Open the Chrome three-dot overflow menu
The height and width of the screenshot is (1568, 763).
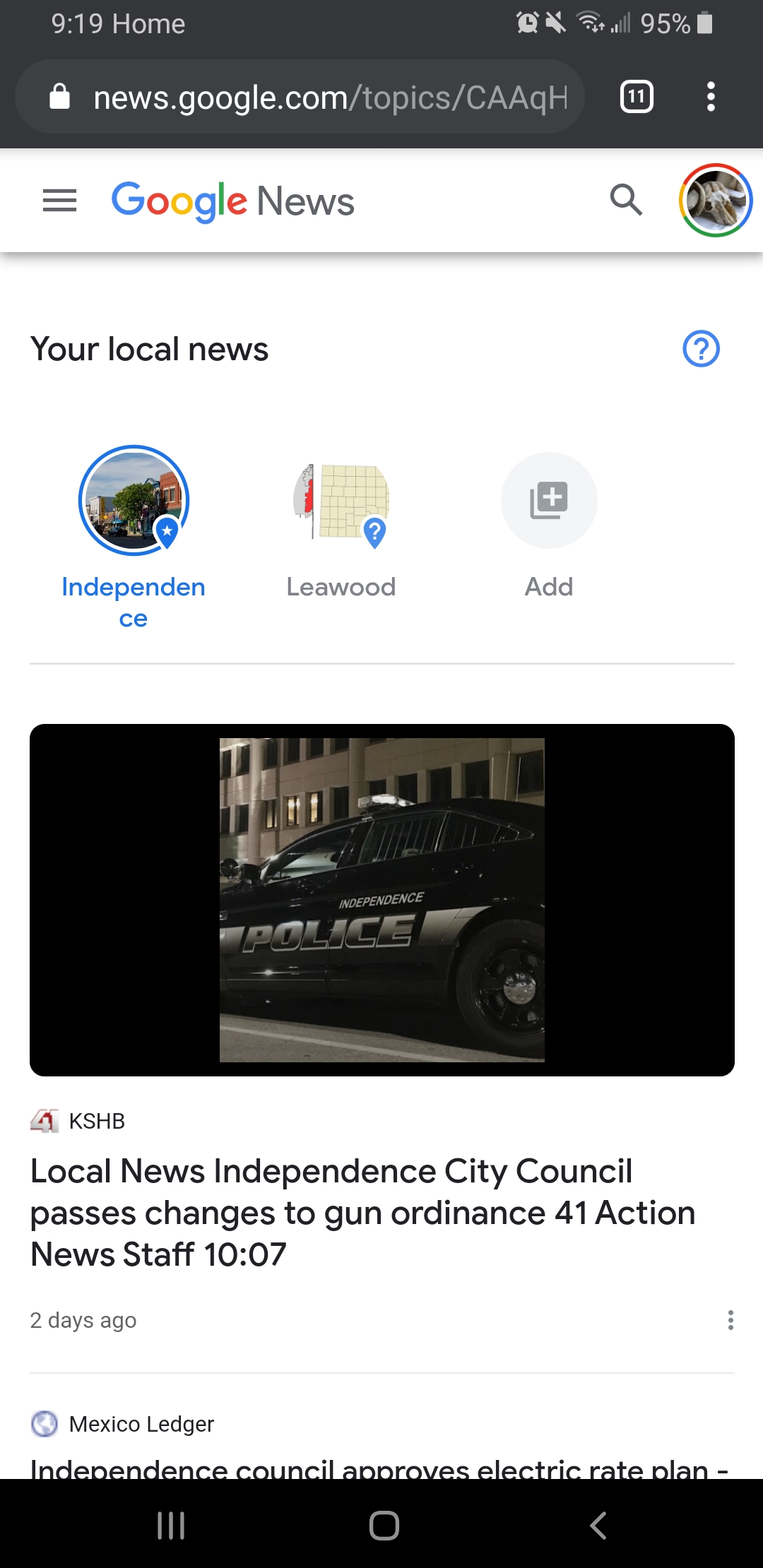(x=711, y=97)
